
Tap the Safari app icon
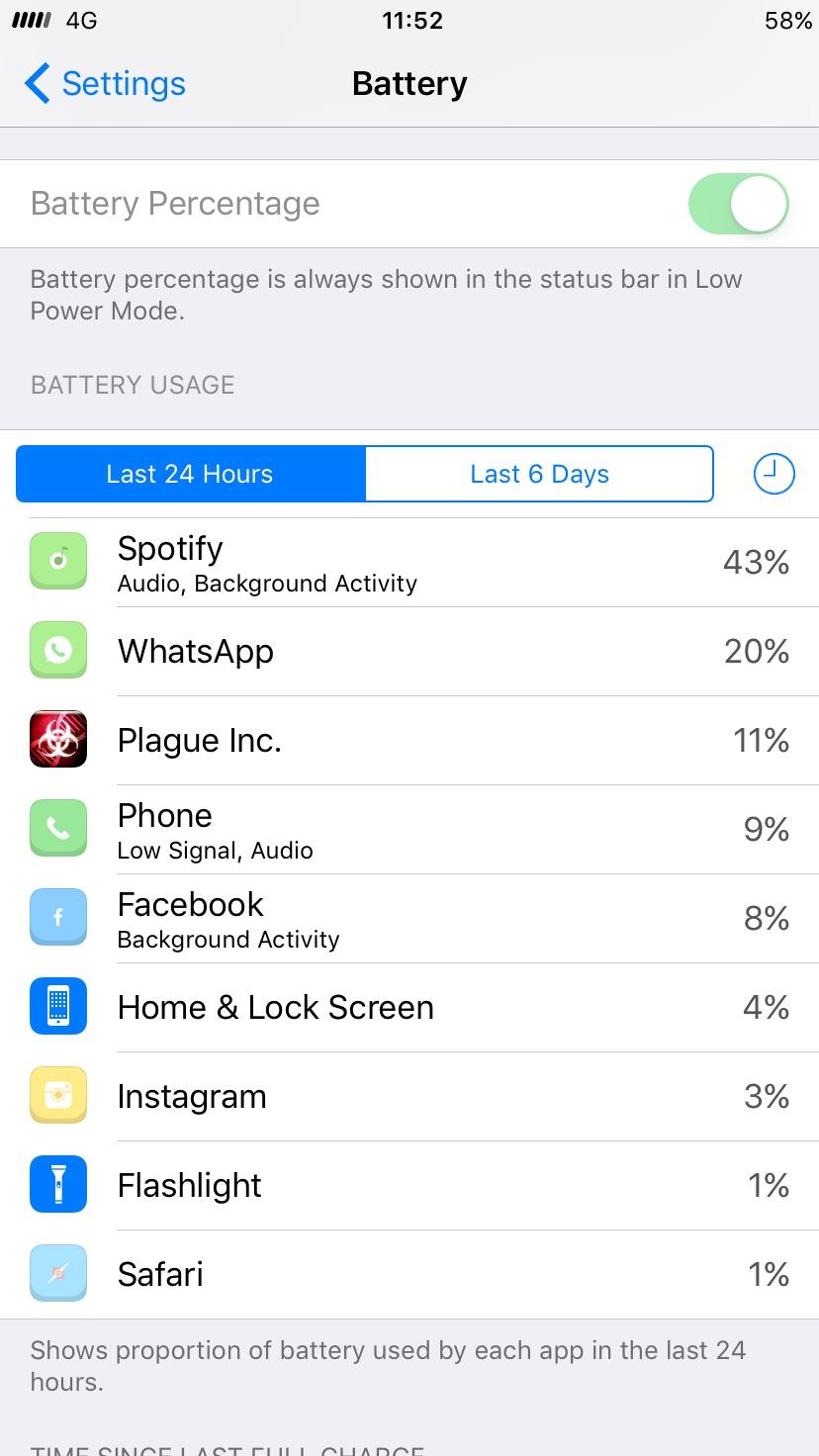(57, 1273)
